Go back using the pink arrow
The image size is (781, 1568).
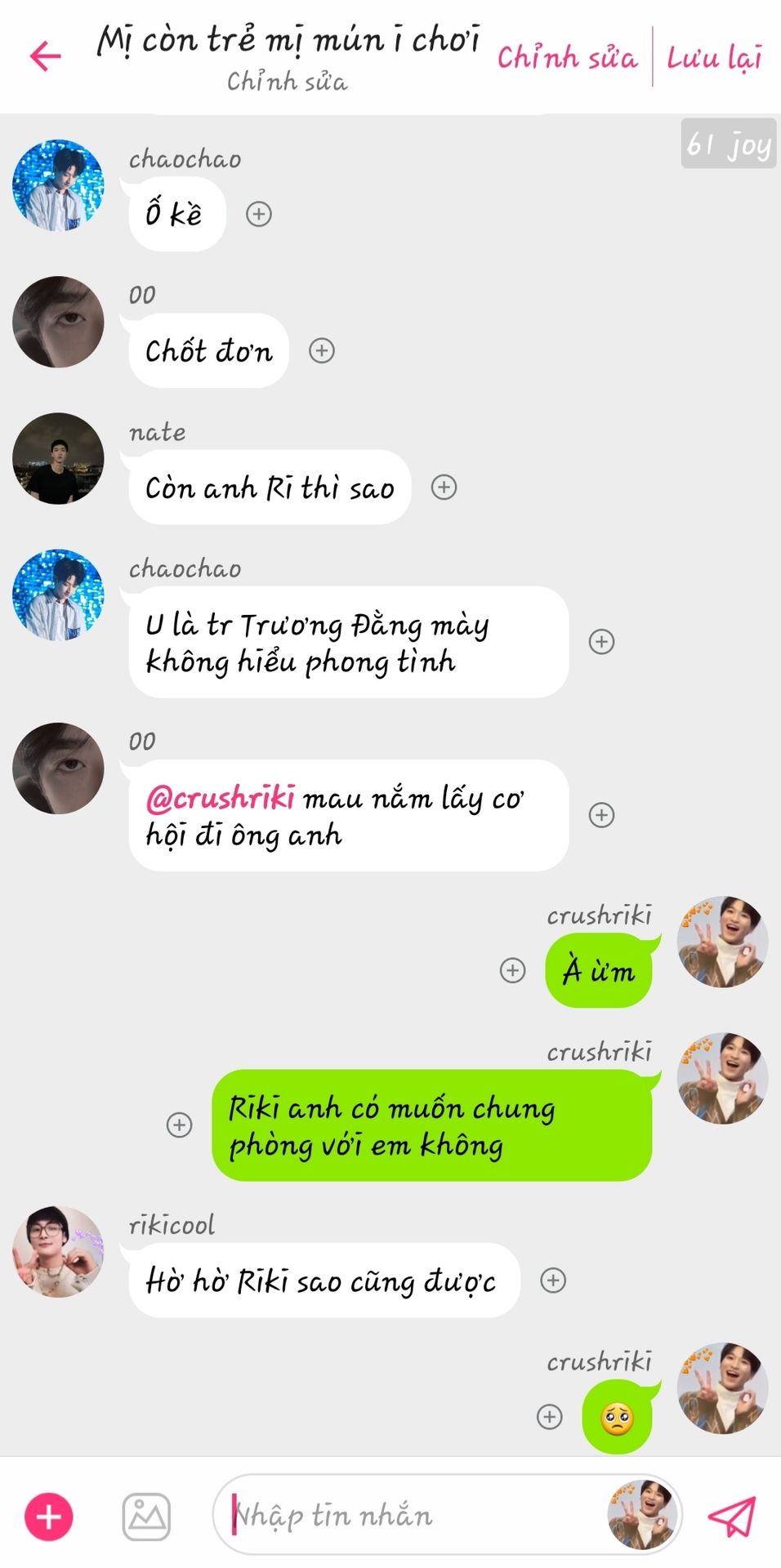coord(46,56)
